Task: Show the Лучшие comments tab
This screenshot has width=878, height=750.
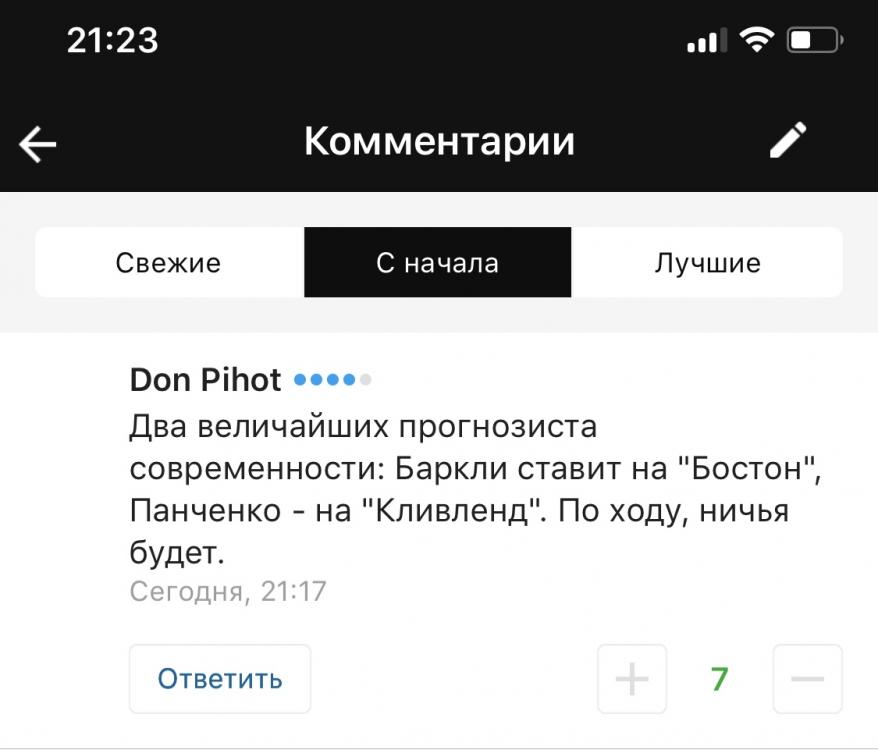Action: click(707, 263)
